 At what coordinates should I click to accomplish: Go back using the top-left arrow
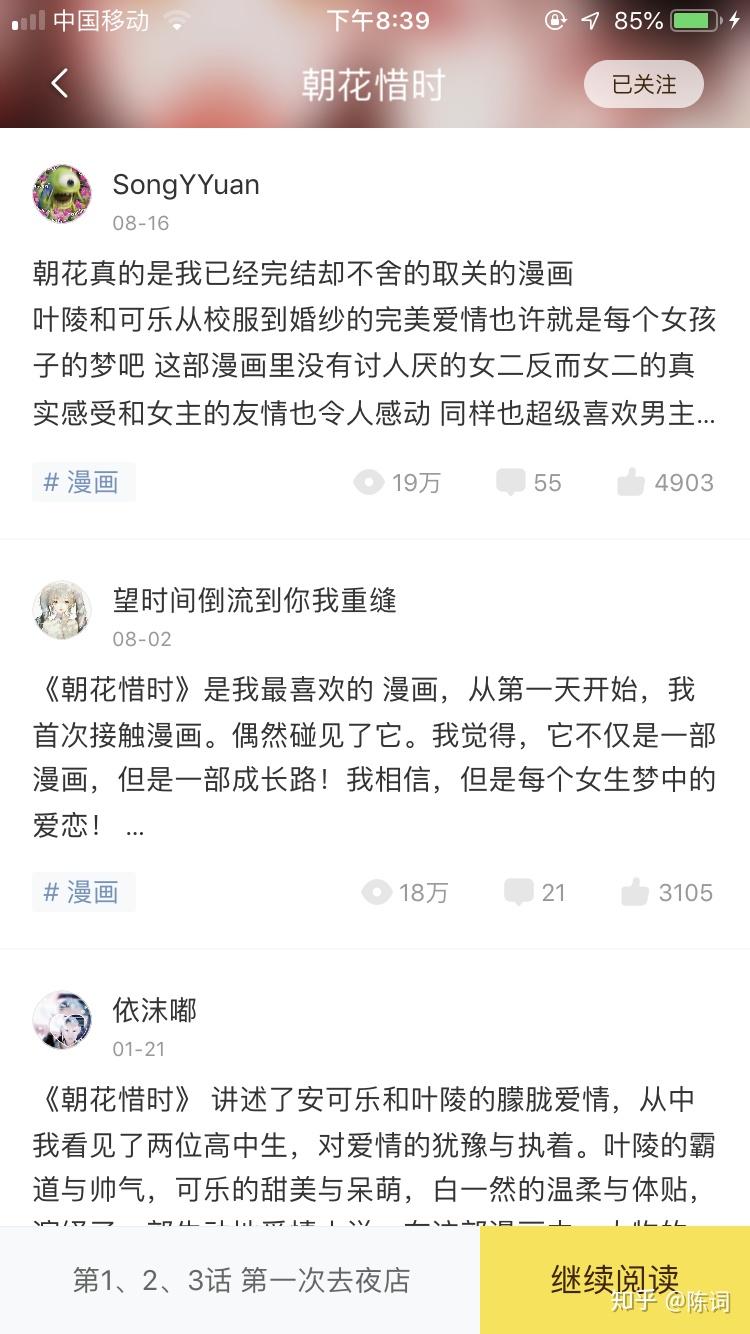click(60, 84)
